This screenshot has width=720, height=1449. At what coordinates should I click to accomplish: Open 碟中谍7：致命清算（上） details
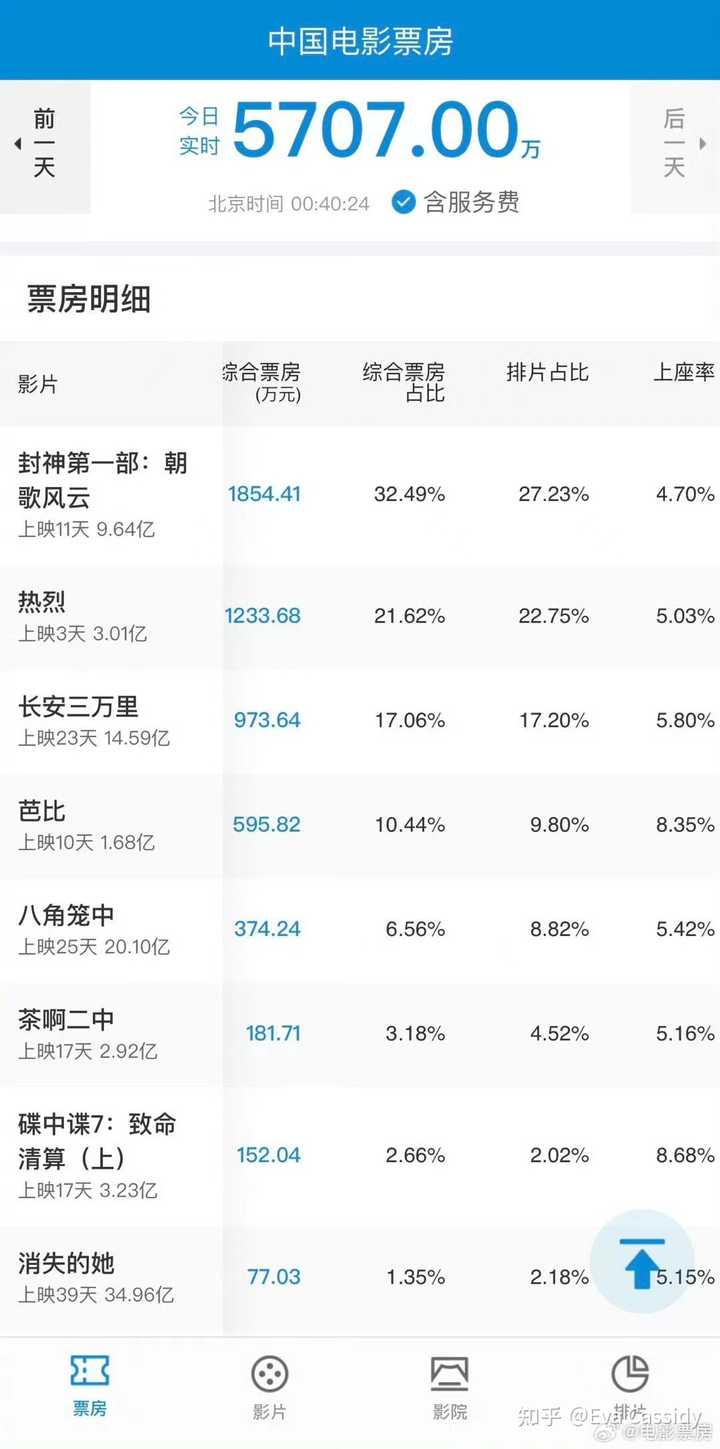[360, 1156]
